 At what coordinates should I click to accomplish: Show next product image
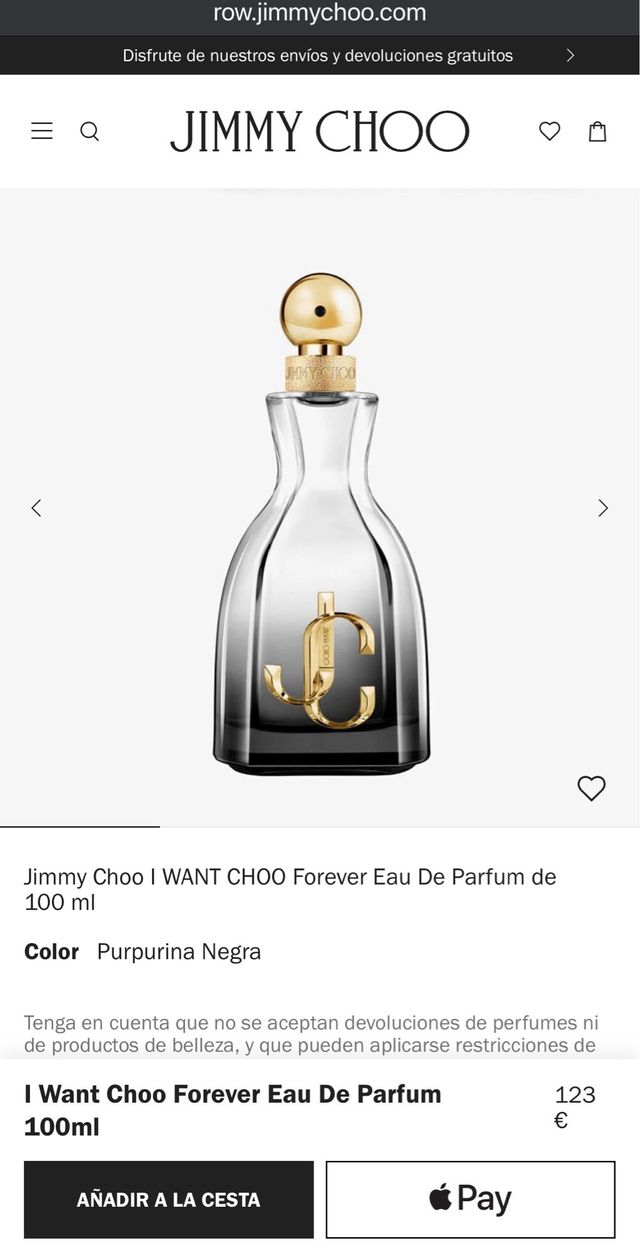click(603, 508)
